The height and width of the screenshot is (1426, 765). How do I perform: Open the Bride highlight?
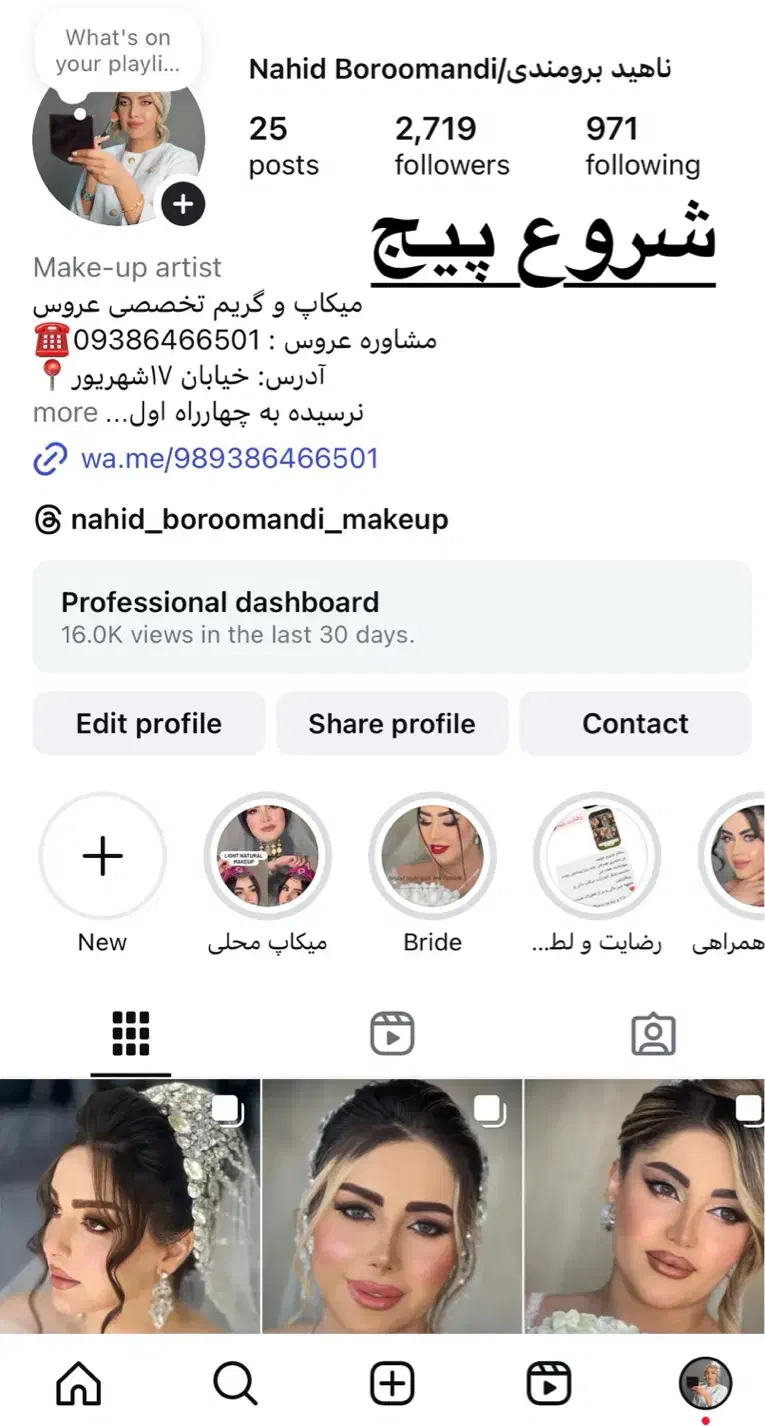(x=432, y=857)
